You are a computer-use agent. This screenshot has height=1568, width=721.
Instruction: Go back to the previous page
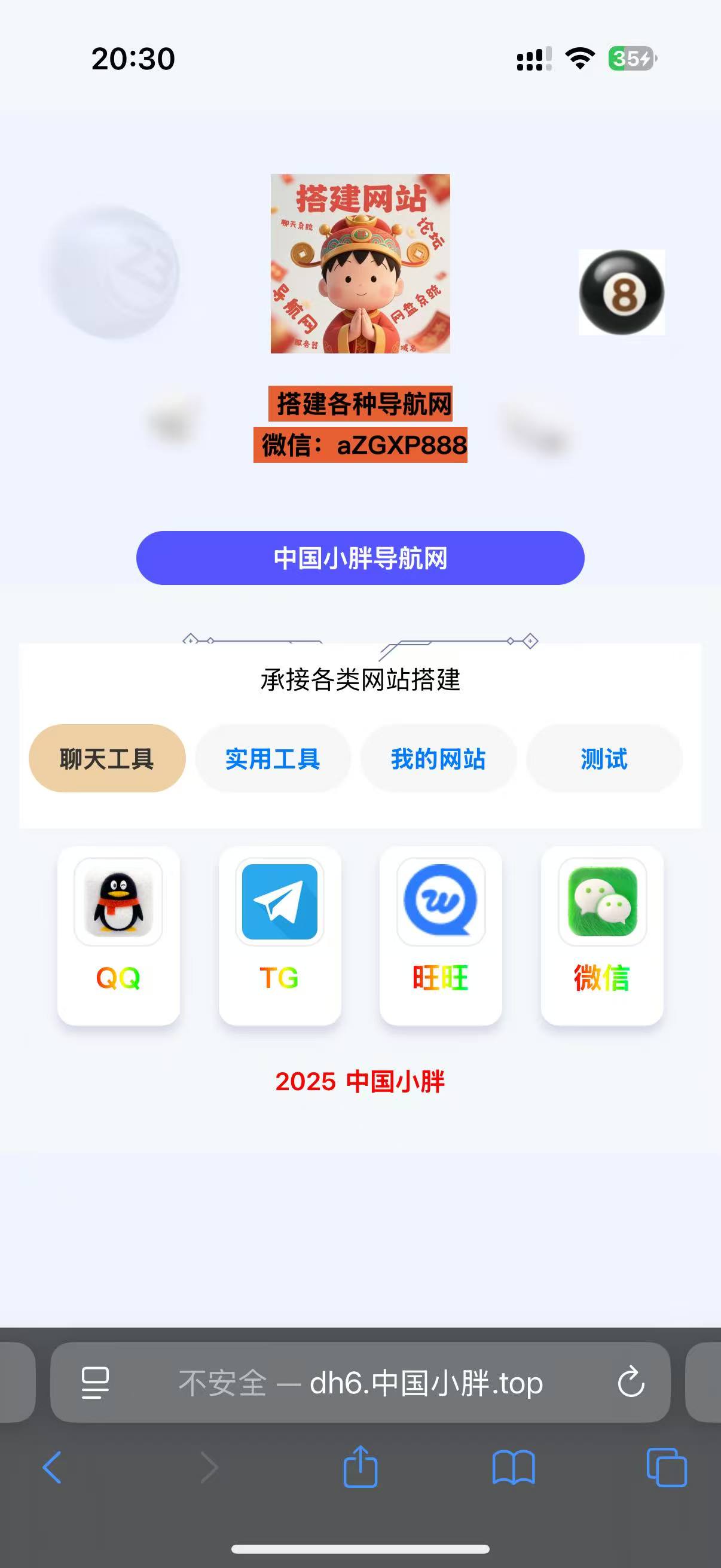(x=53, y=1468)
